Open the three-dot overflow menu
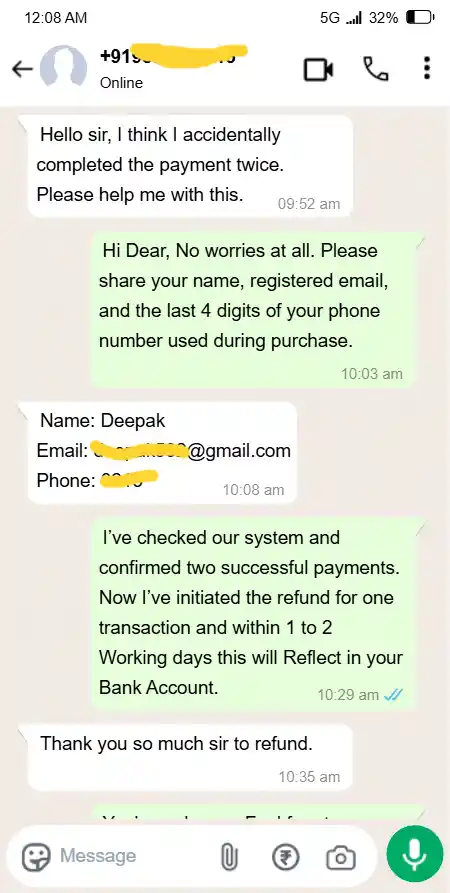450x893 pixels. 427,69
